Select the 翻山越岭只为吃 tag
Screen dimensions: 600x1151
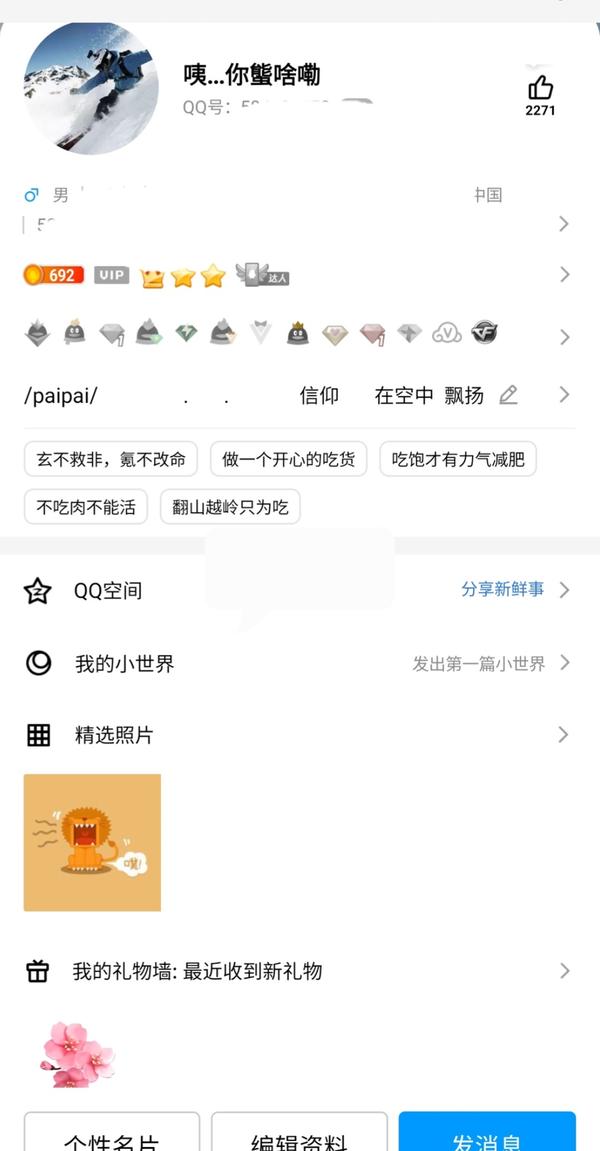(x=230, y=507)
